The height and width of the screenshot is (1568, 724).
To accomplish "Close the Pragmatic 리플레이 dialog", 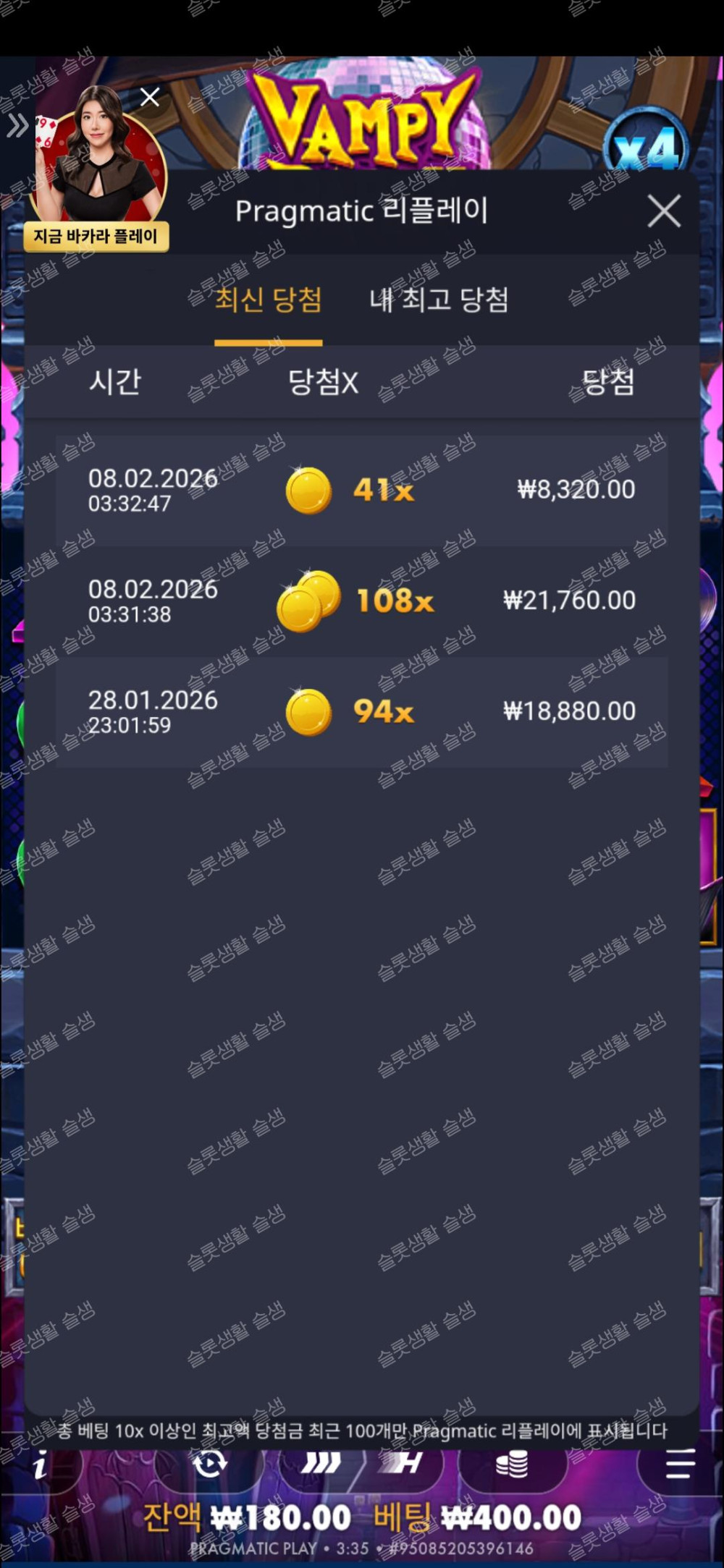I will point(664,211).
